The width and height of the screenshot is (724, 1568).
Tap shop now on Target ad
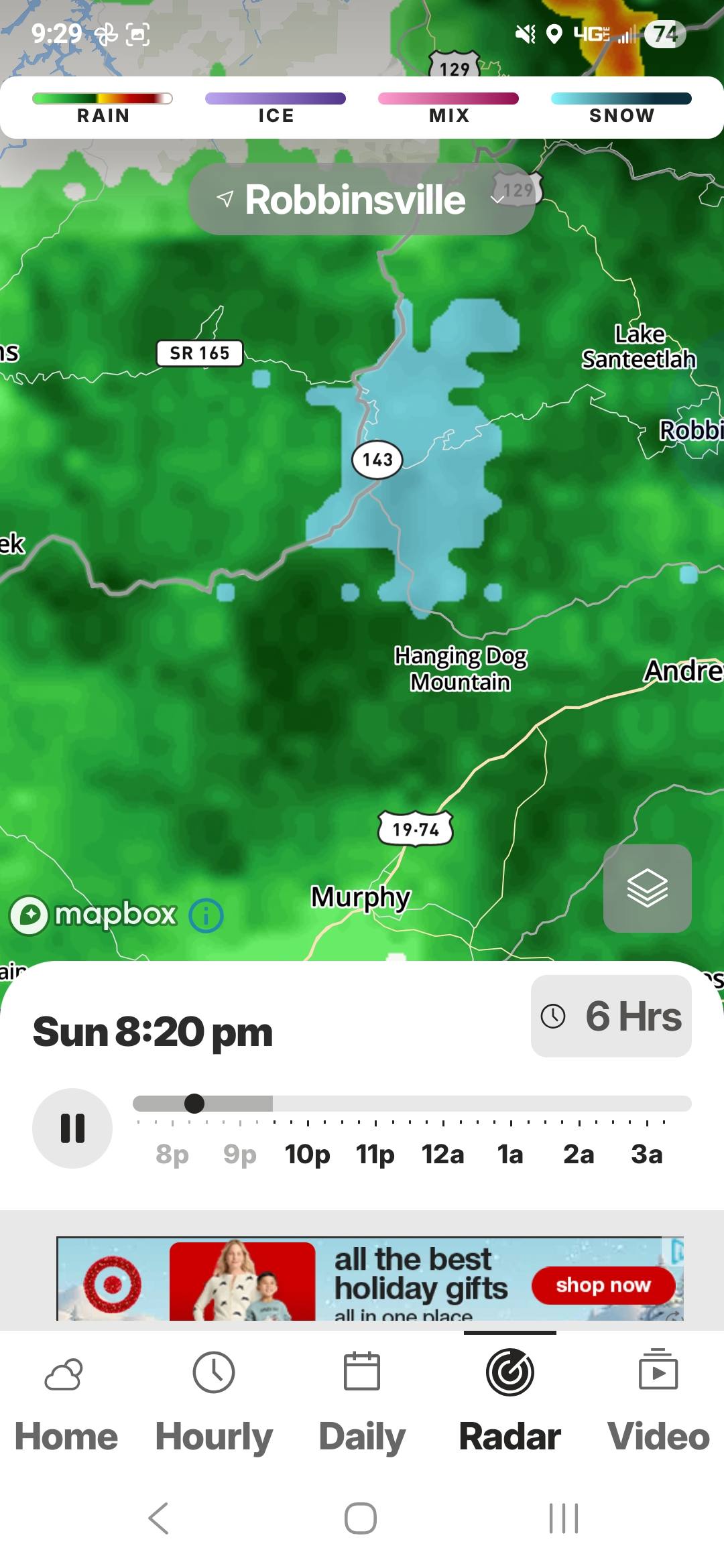pyautogui.click(x=603, y=1285)
